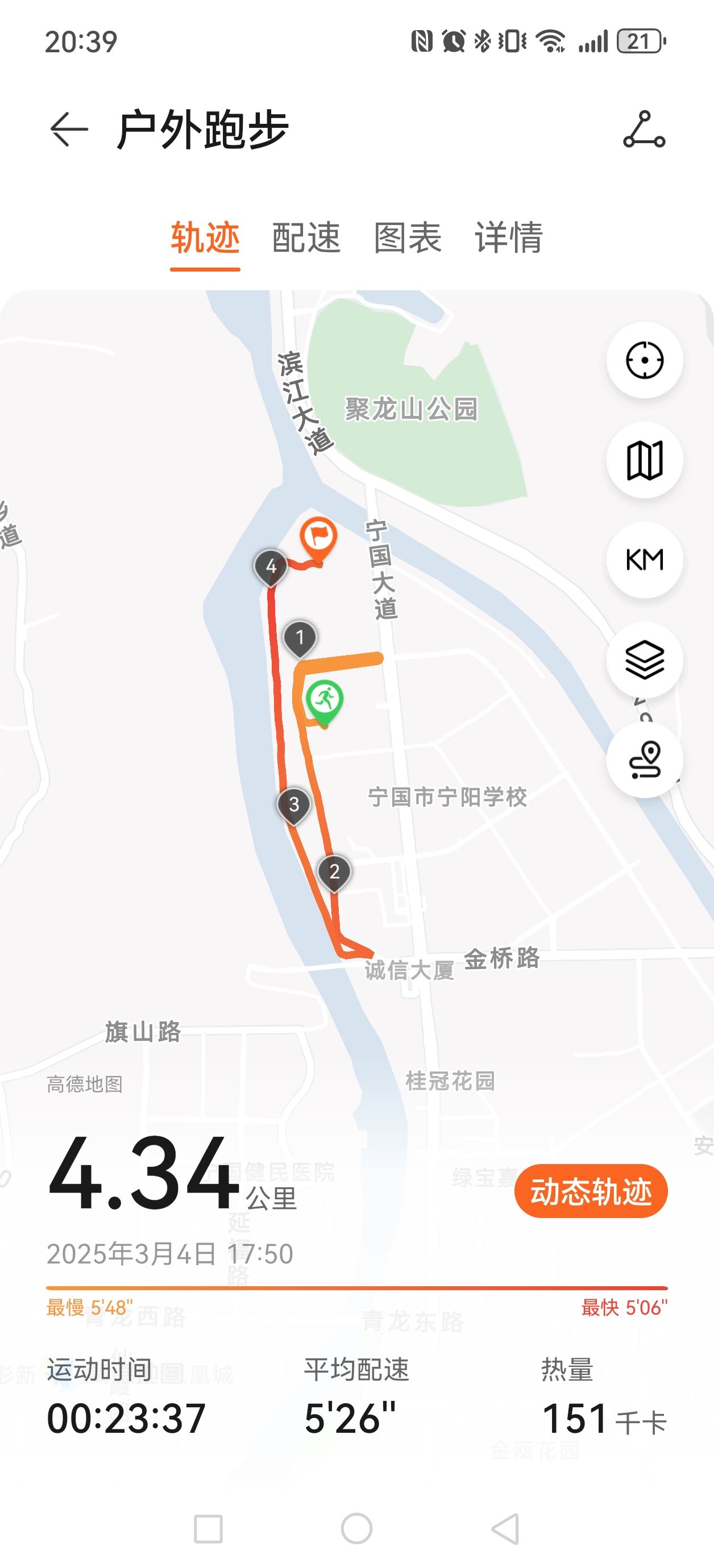
Task: Change the map style button
Action: (x=644, y=460)
